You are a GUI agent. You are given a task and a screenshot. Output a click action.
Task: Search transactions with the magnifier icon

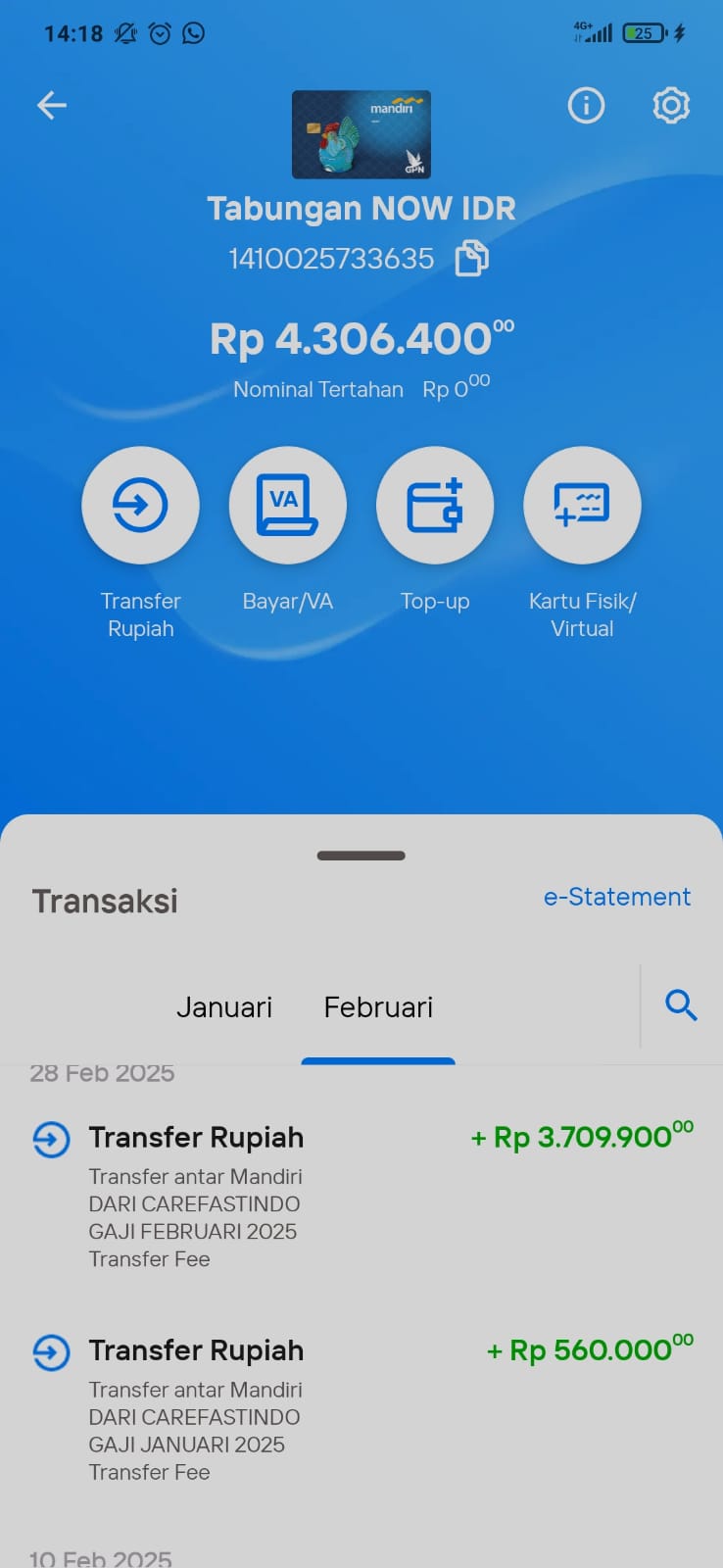(681, 1005)
